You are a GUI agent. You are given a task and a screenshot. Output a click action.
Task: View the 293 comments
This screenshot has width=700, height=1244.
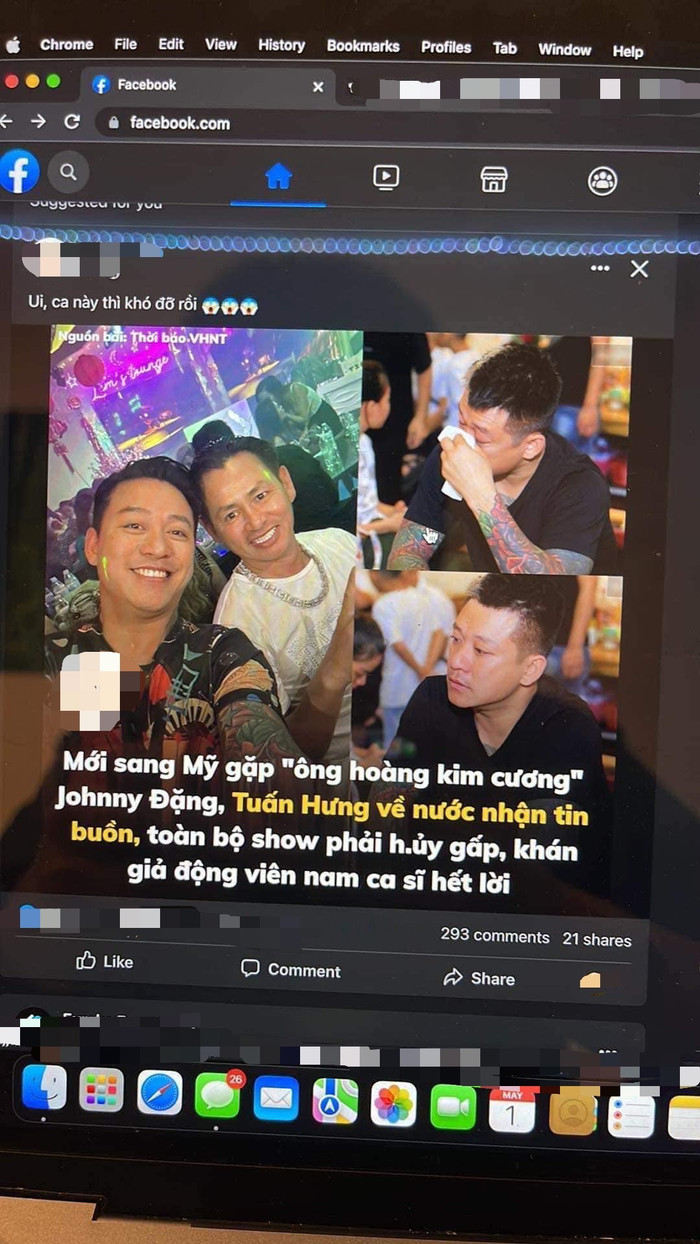click(x=494, y=937)
